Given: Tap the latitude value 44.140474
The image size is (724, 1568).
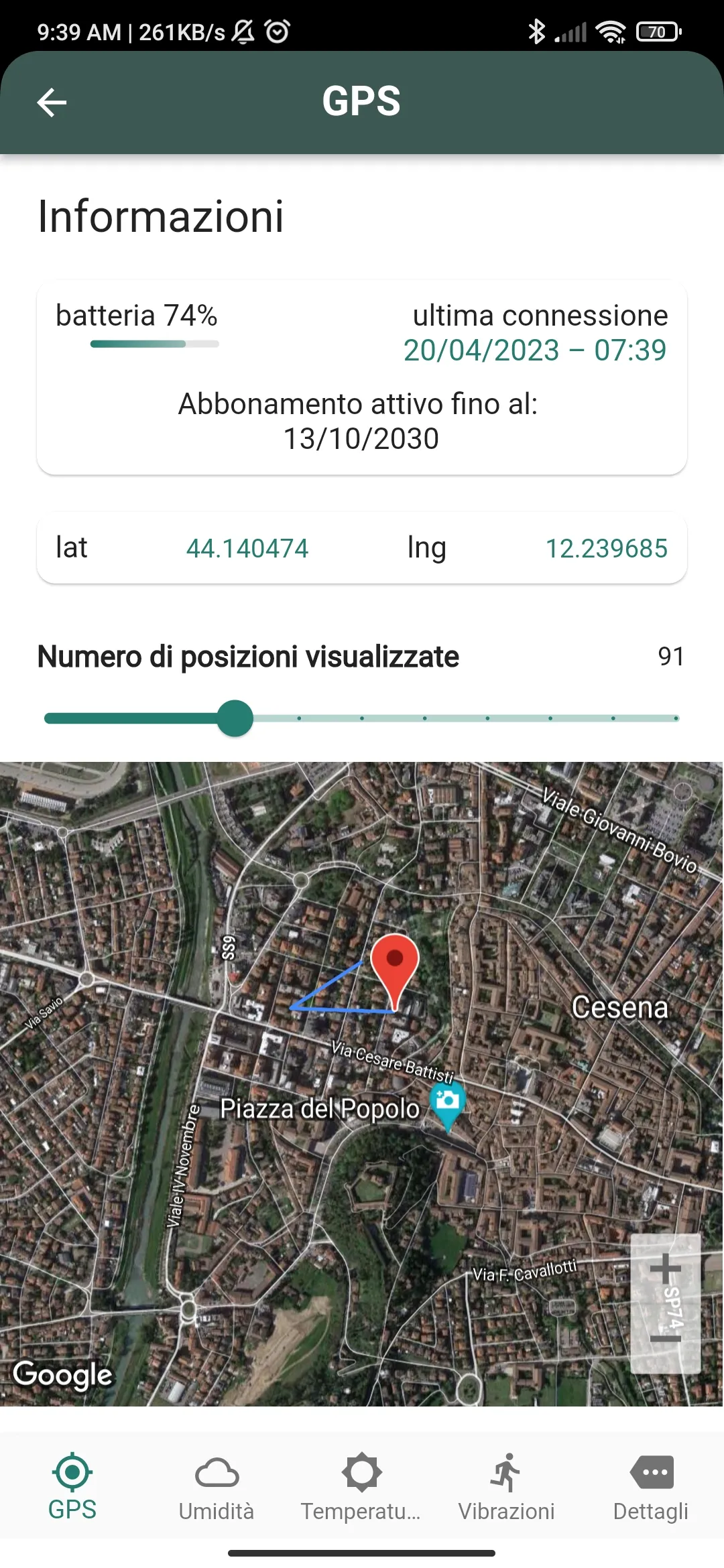Looking at the screenshot, I should [247, 547].
